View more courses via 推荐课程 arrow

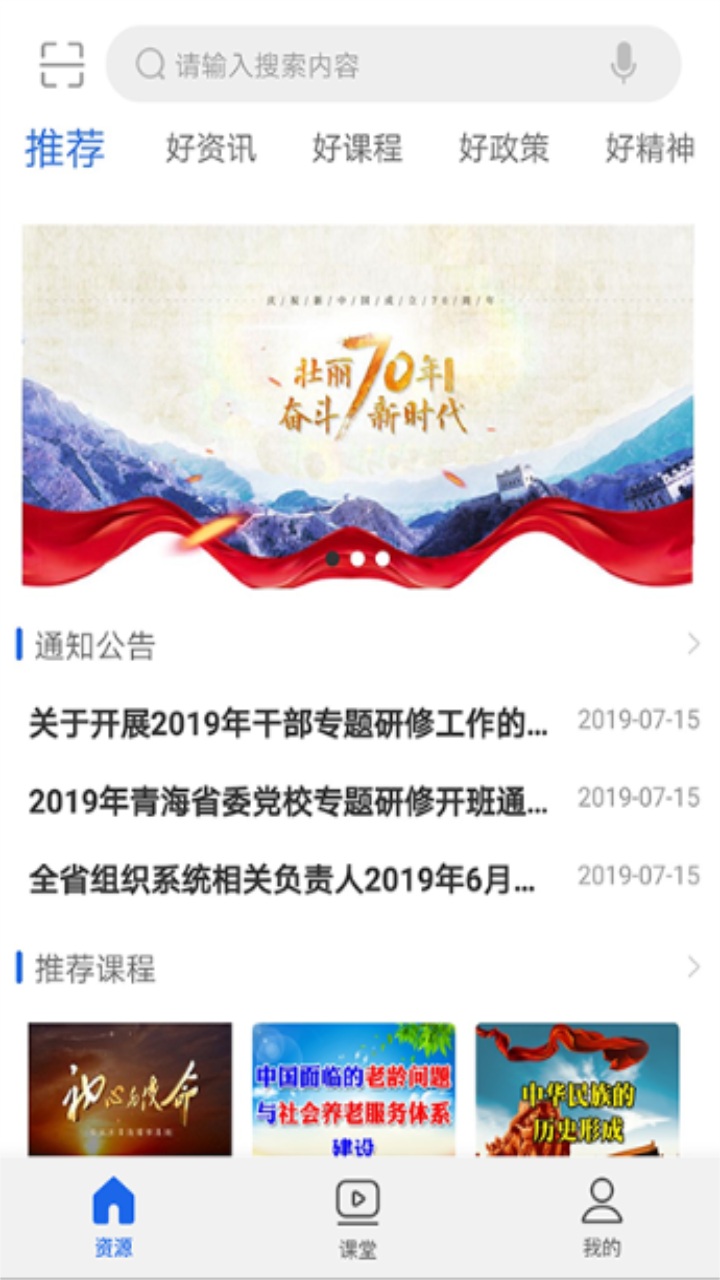click(694, 966)
